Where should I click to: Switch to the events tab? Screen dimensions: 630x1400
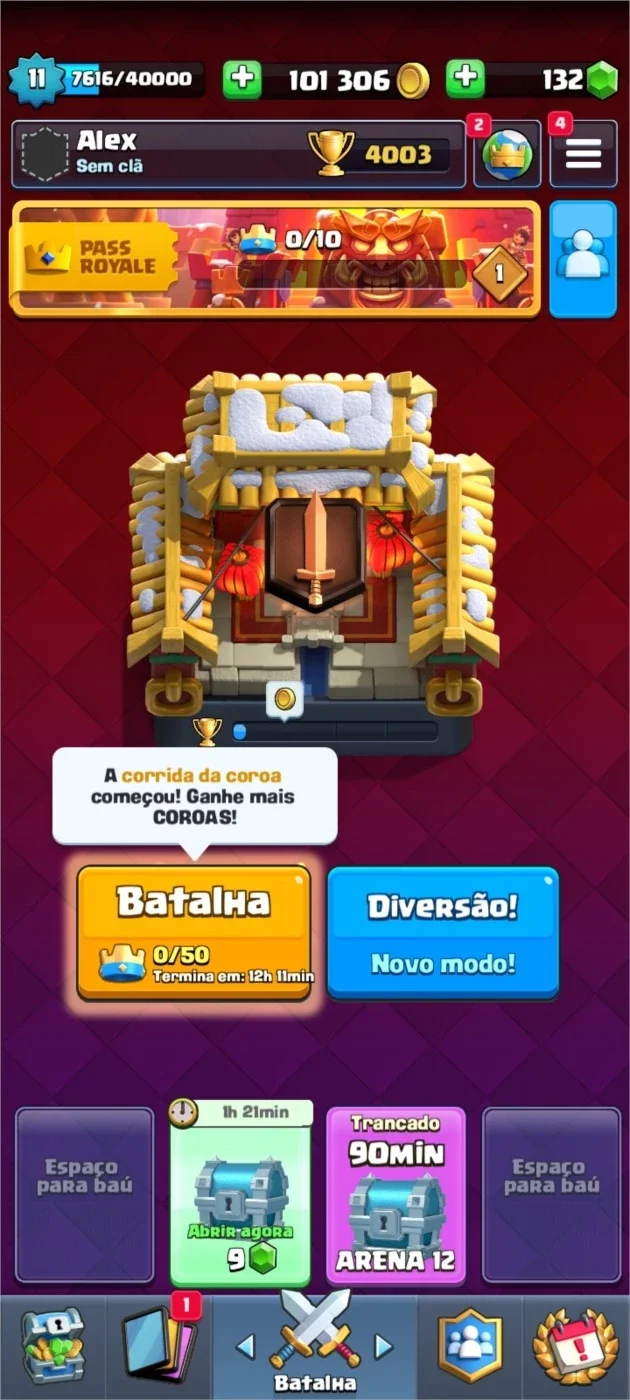[575, 1347]
